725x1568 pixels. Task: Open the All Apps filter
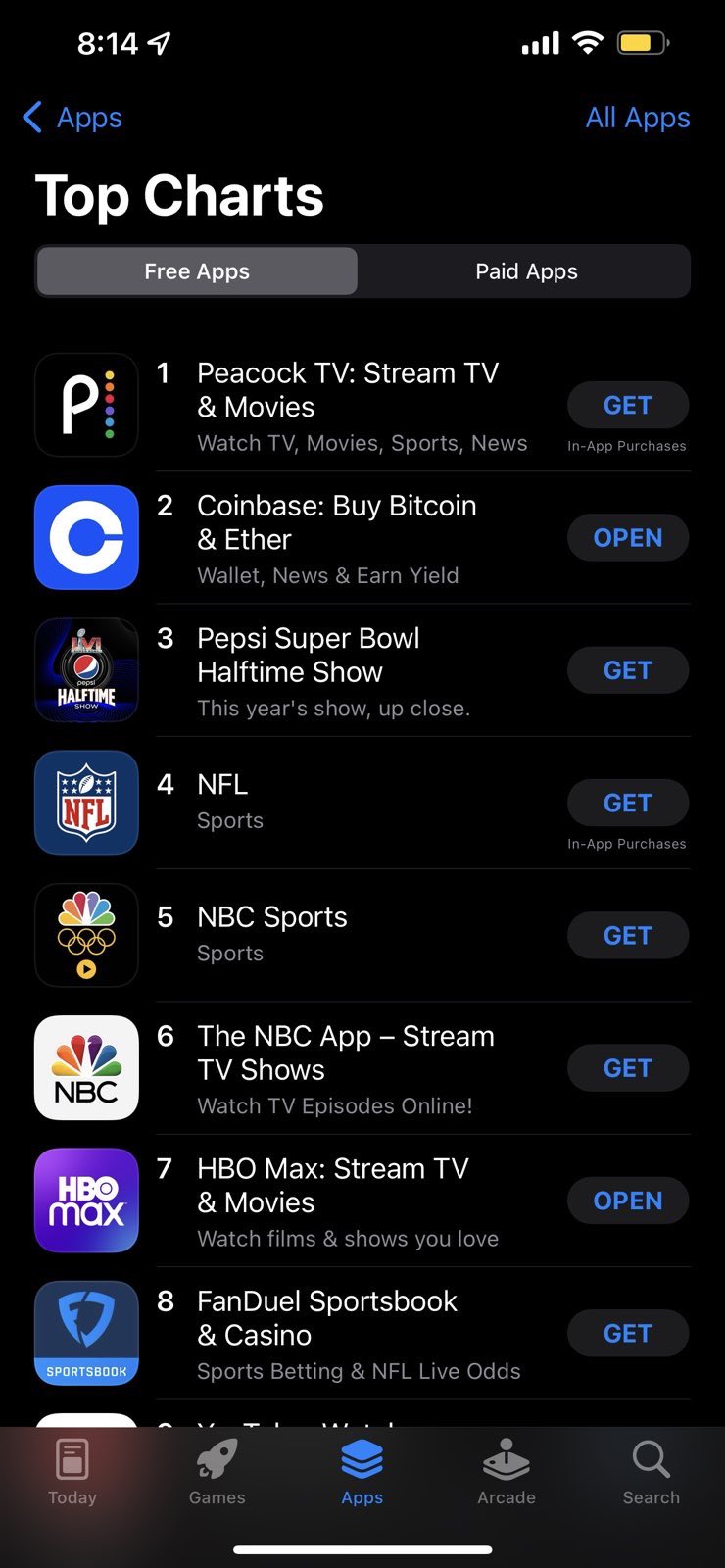tap(637, 118)
